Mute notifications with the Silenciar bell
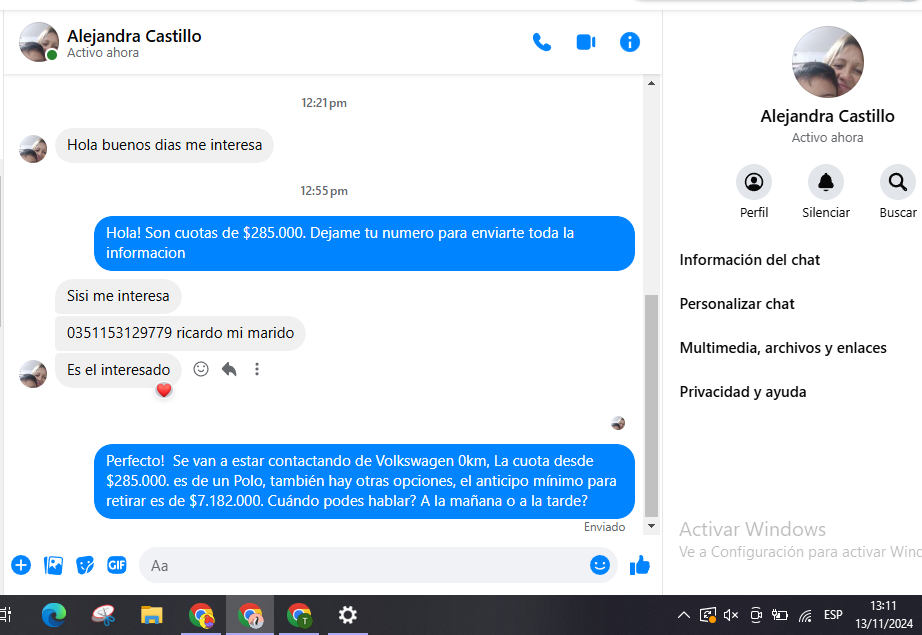The height and width of the screenshot is (635, 922). tap(825, 182)
